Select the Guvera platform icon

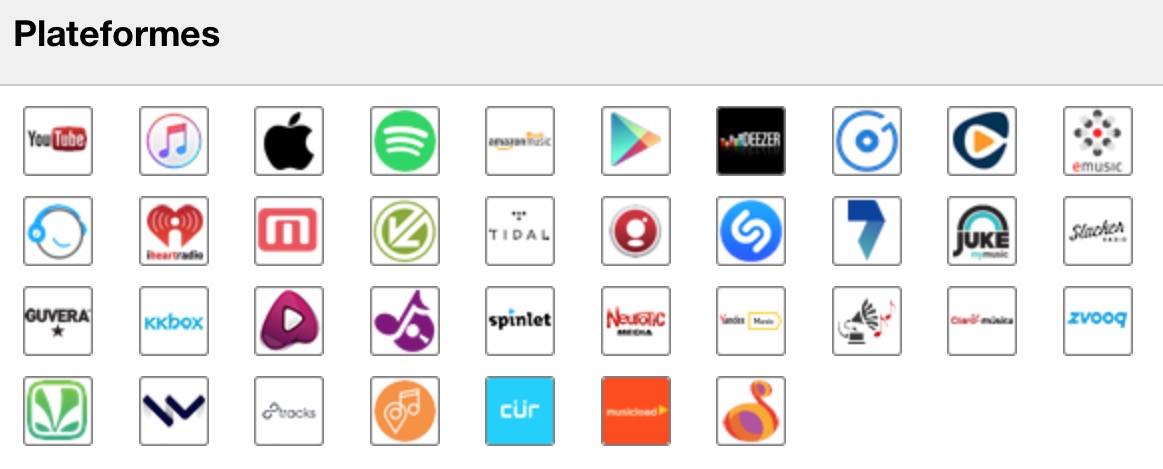point(58,321)
